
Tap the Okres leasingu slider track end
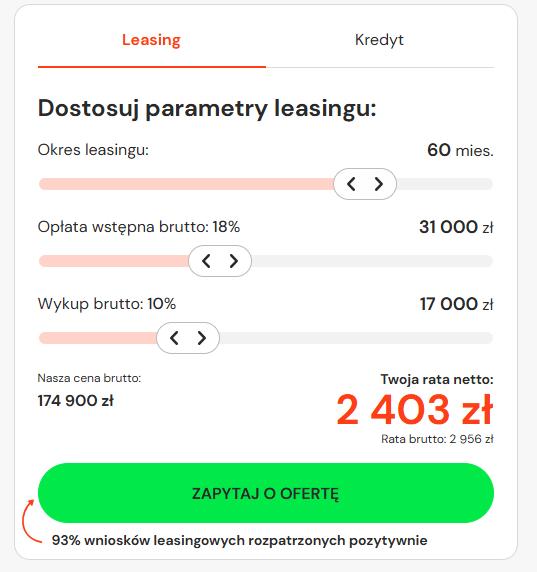[487, 184]
